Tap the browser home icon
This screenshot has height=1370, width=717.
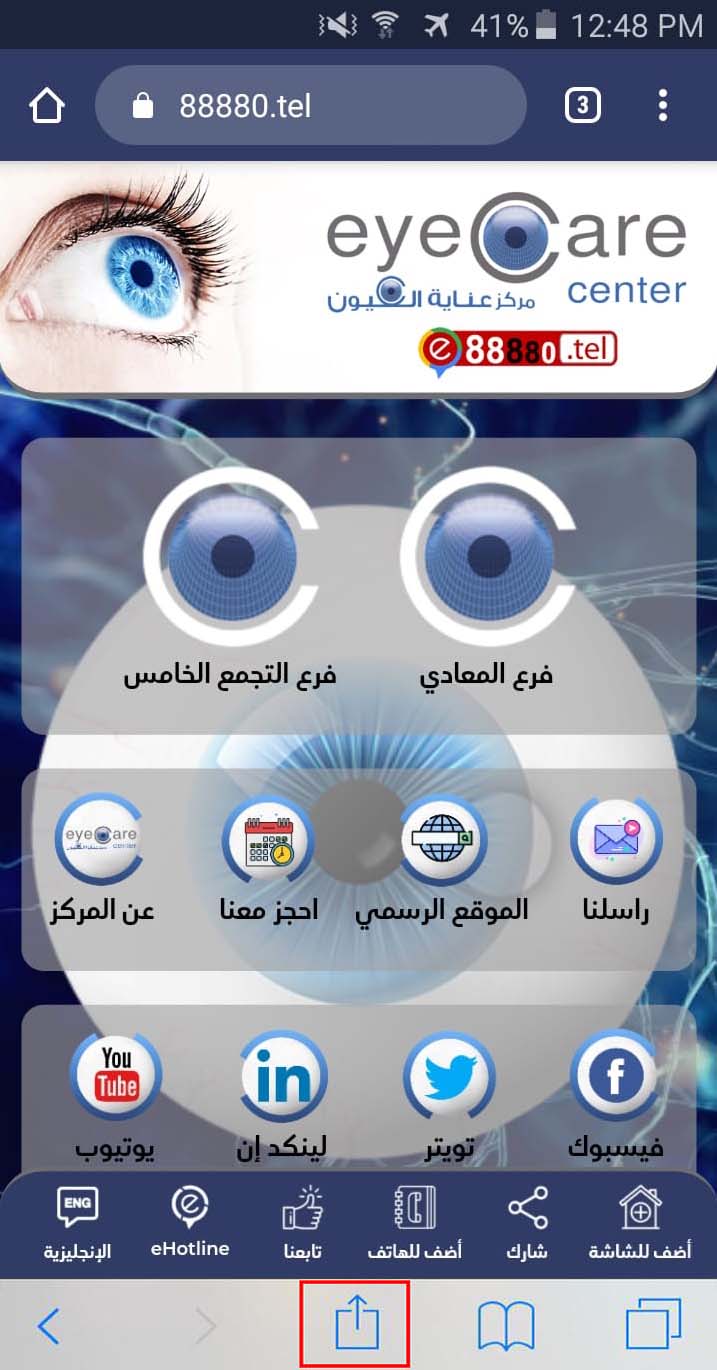(x=47, y=106)
